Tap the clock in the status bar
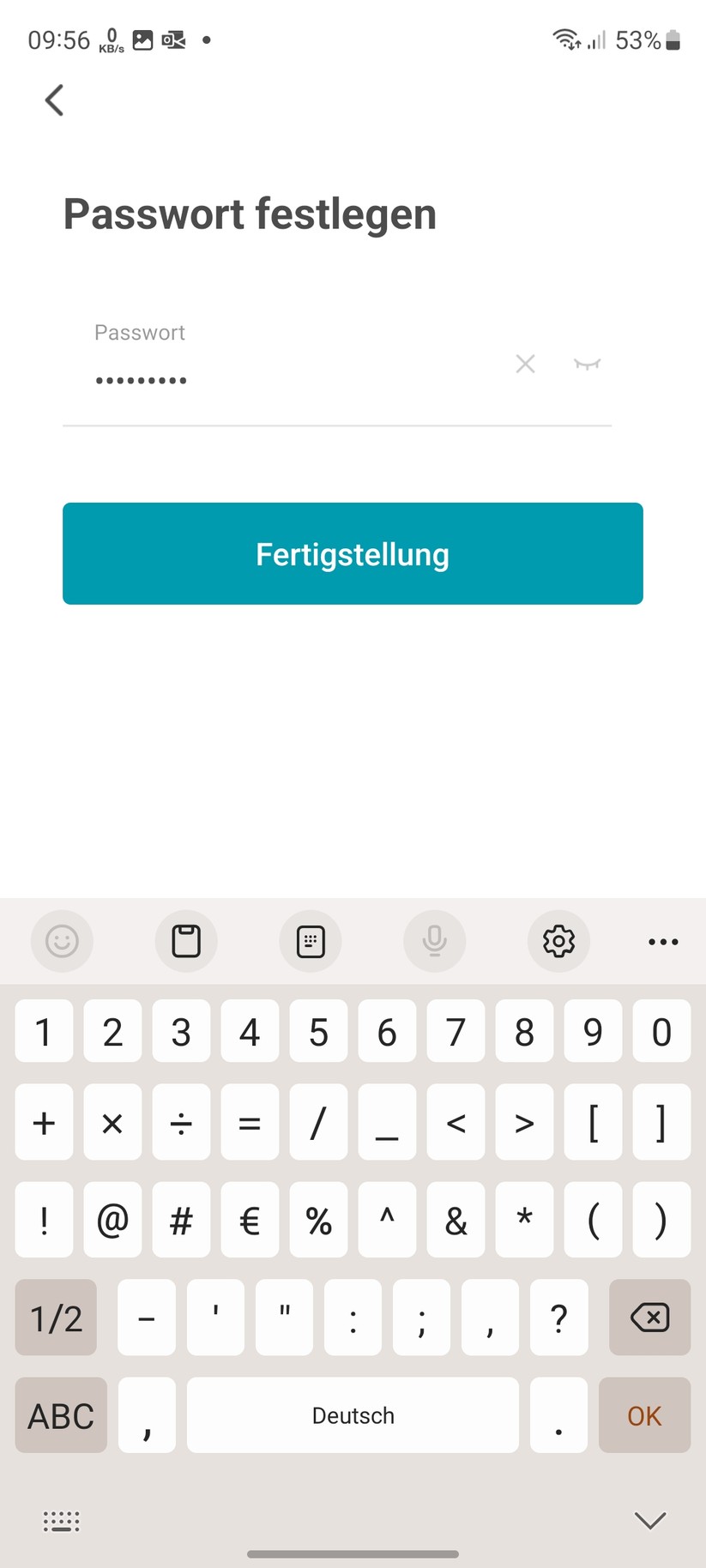The height and width of the screenshot is (1568, 706). coord(59,39)
